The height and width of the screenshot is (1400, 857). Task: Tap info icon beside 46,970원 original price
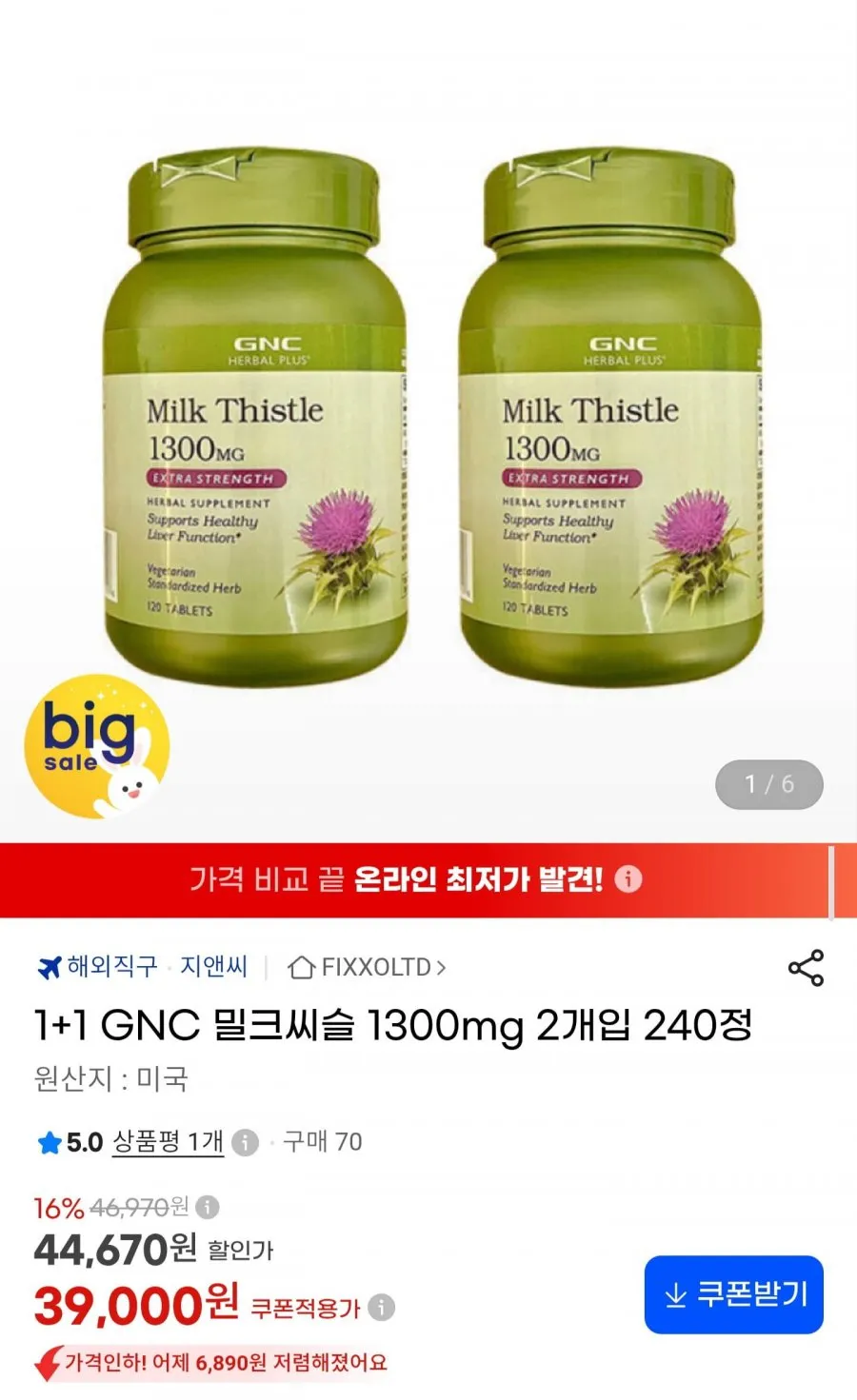tap(208, 1208)
